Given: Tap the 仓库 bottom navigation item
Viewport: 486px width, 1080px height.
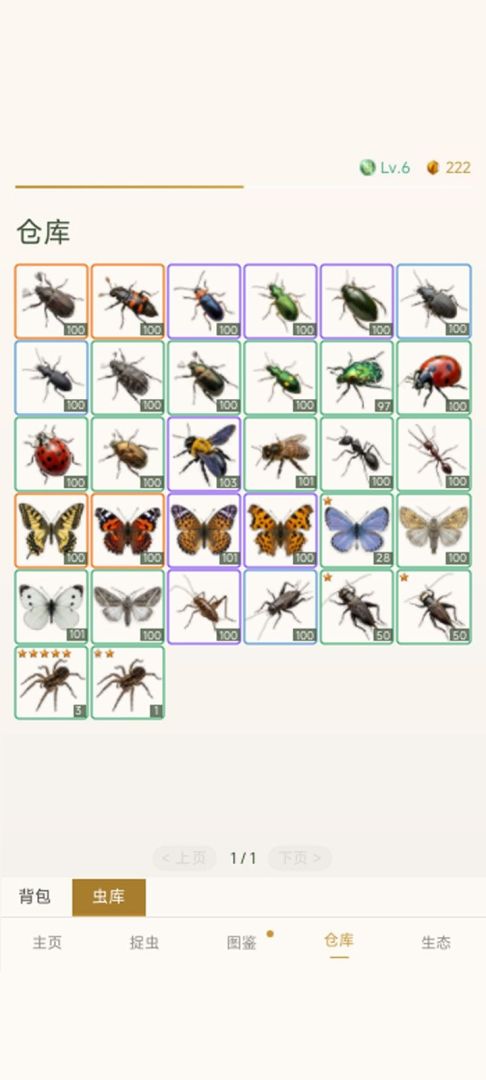Looking at the screenshot, I should click(339, 941).
